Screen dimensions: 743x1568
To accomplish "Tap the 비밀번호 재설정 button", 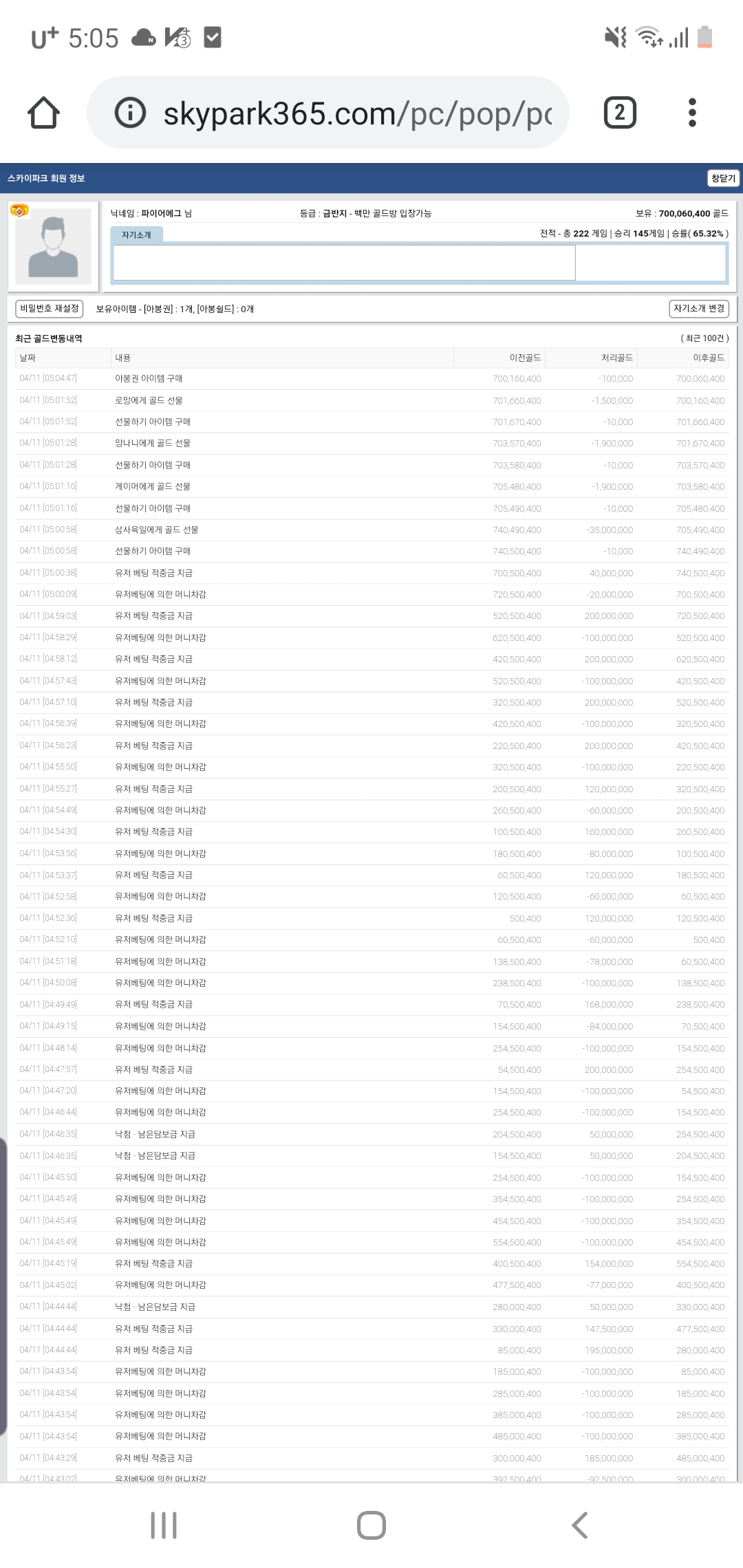I will [50, 309].
